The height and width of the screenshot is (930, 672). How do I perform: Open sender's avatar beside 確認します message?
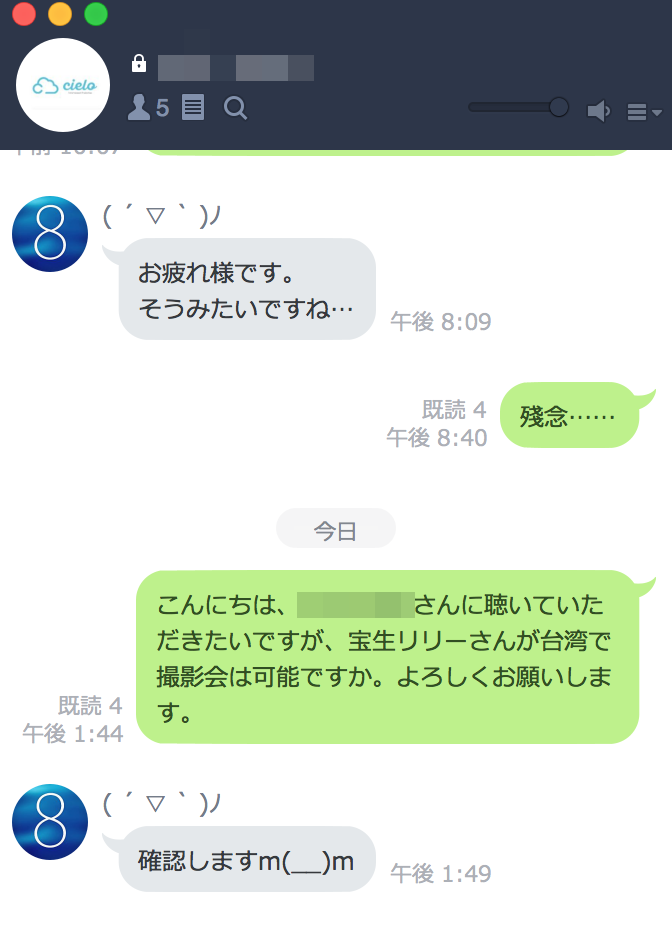point(50,822)
